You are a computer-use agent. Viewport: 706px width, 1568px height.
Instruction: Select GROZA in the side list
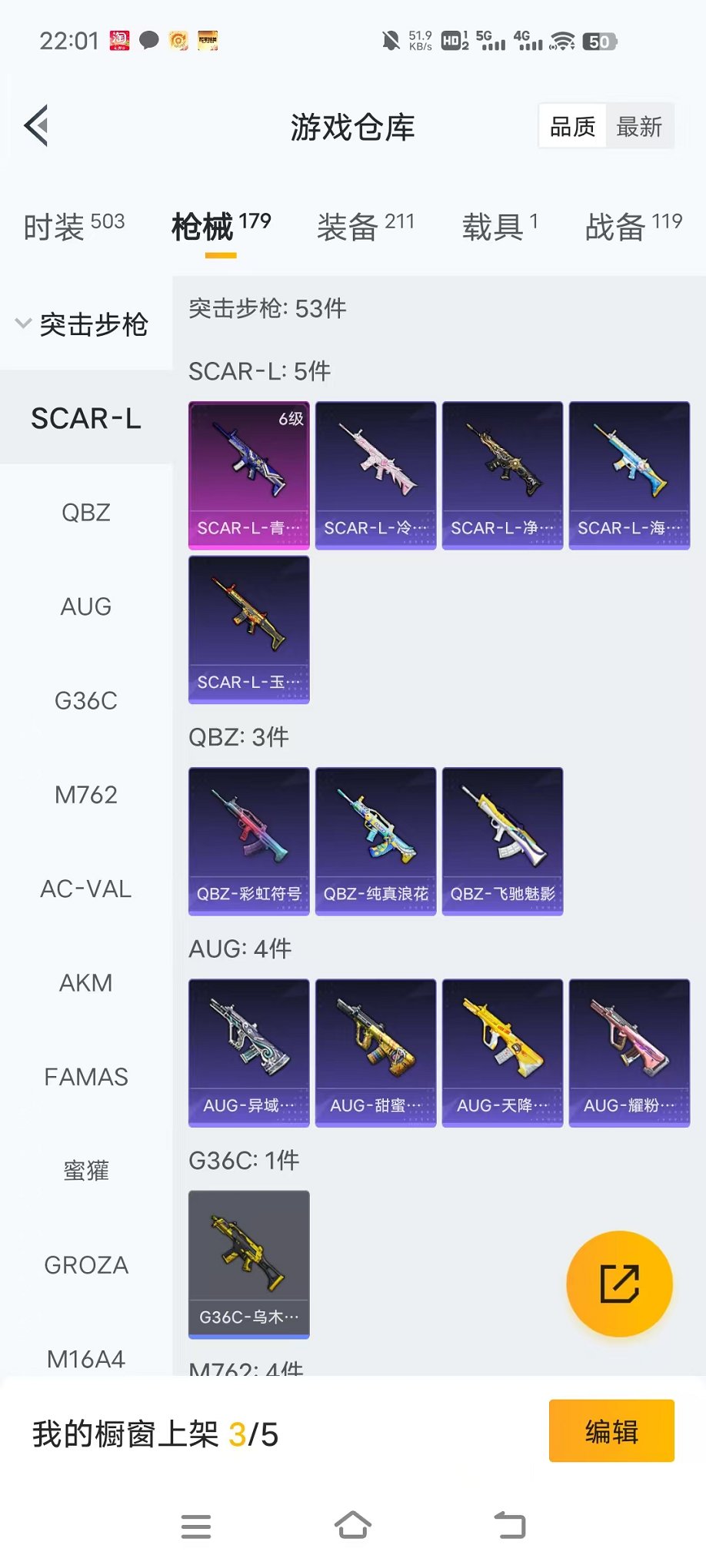(x=86, y=1265)
